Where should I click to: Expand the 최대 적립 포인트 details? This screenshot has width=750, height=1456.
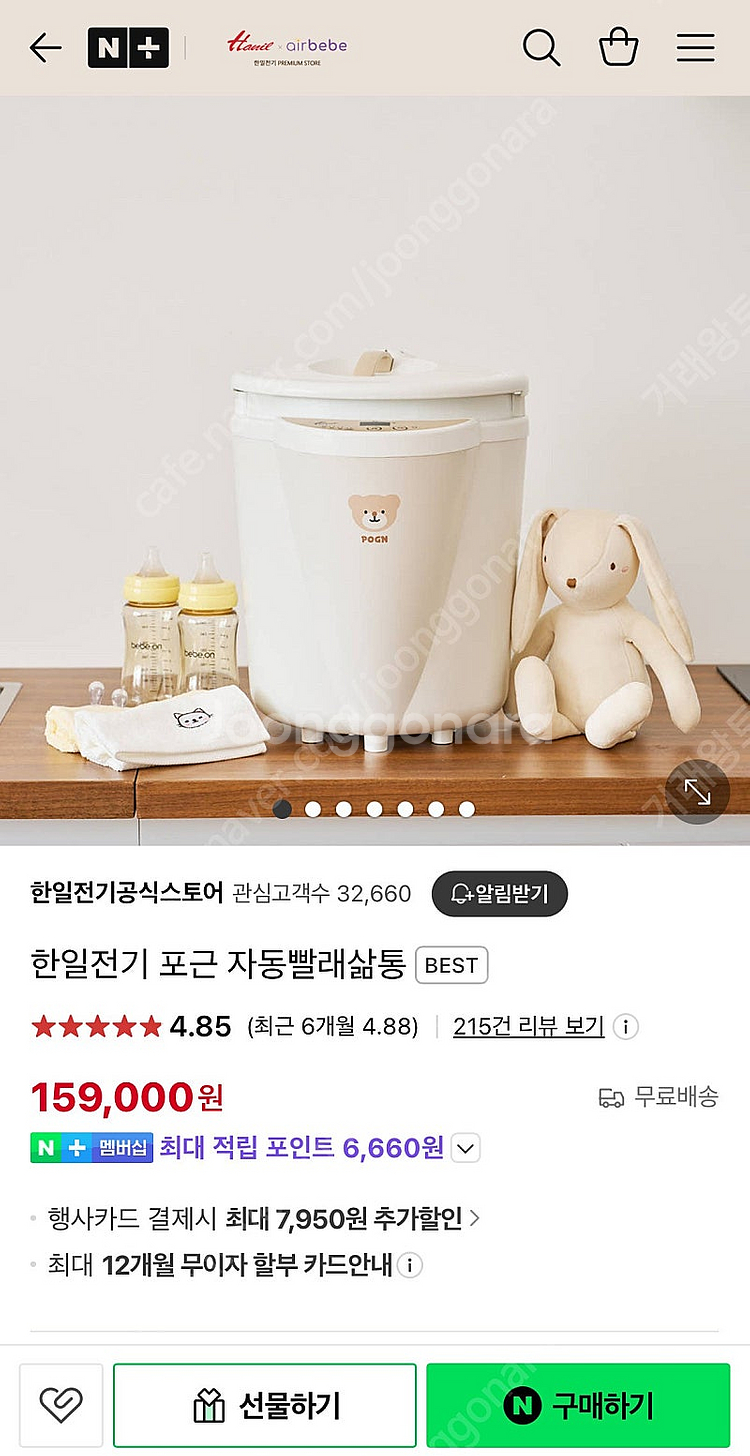coord(465,1148)
